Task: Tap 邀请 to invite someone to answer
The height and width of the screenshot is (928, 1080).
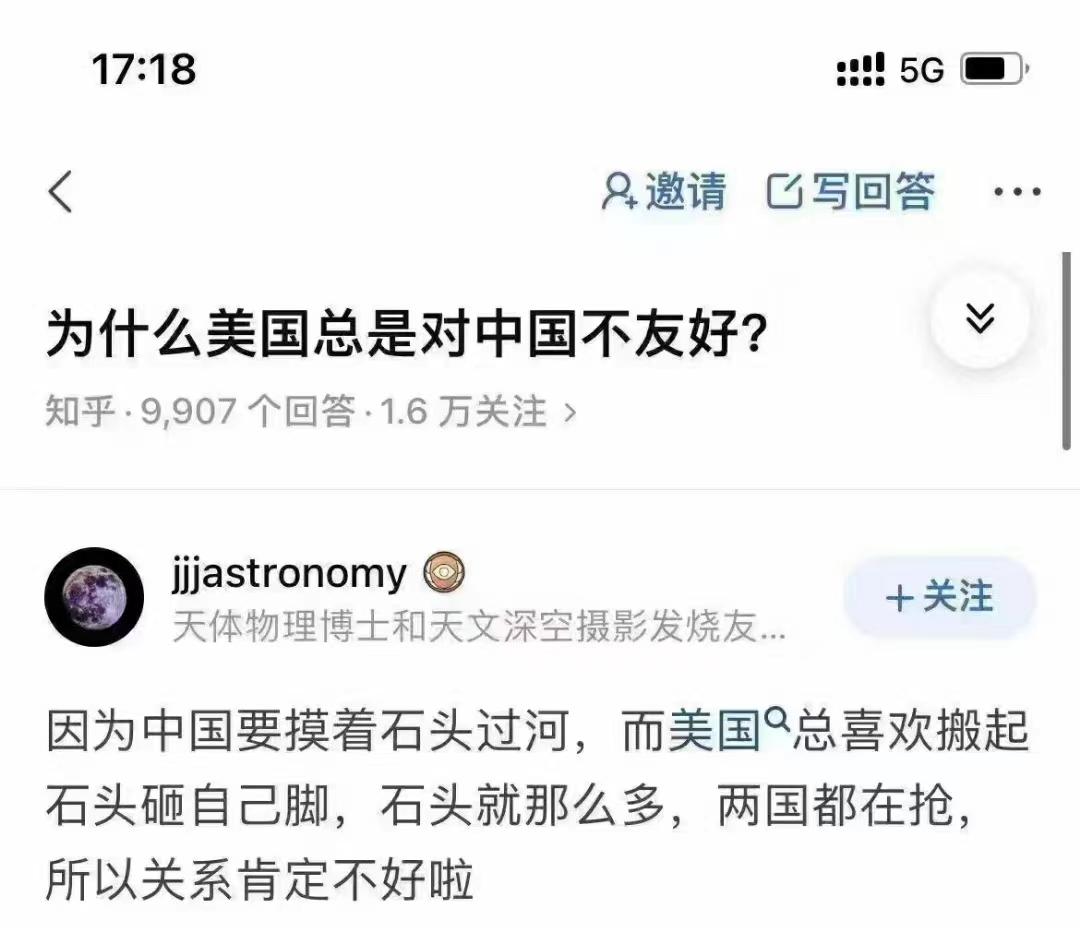Action: click(x=664, y=191)
